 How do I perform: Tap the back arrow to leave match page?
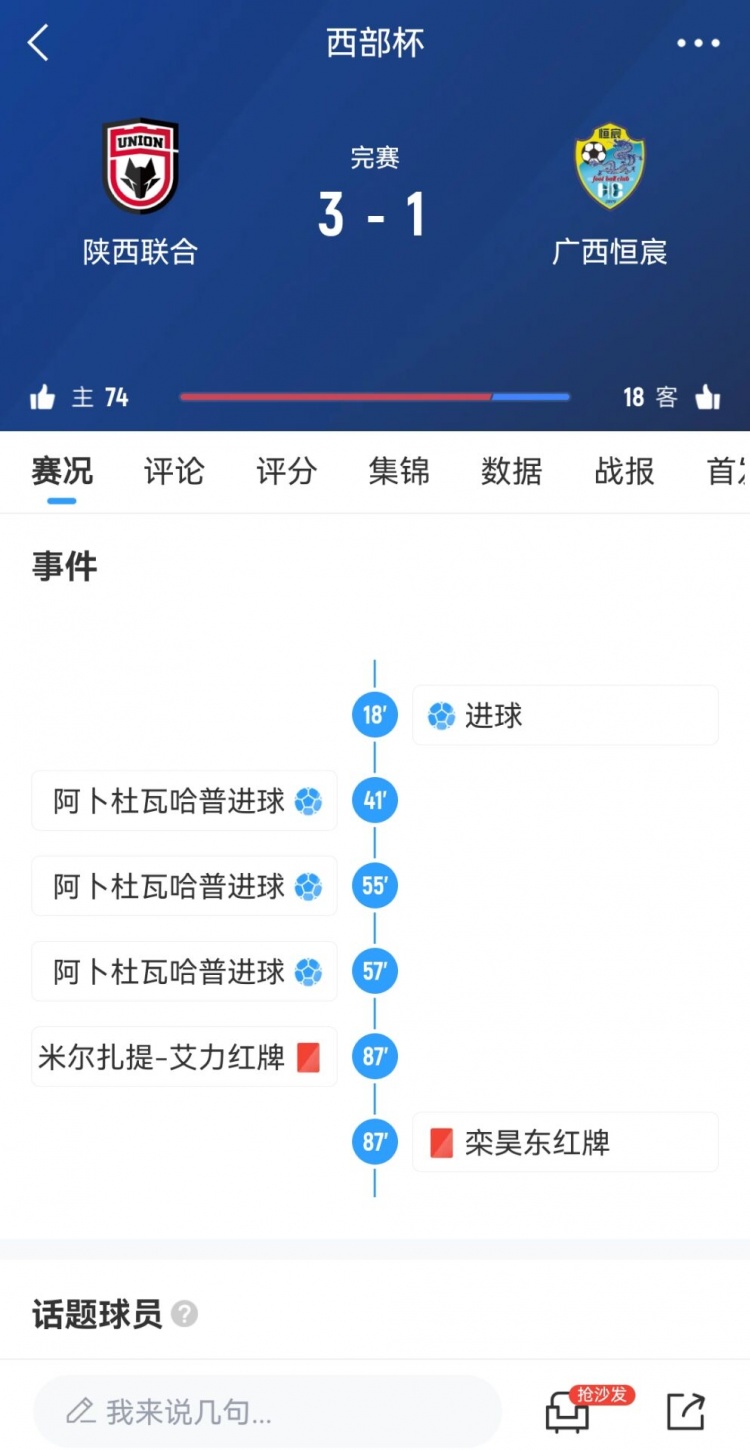(x=38, y=42)
